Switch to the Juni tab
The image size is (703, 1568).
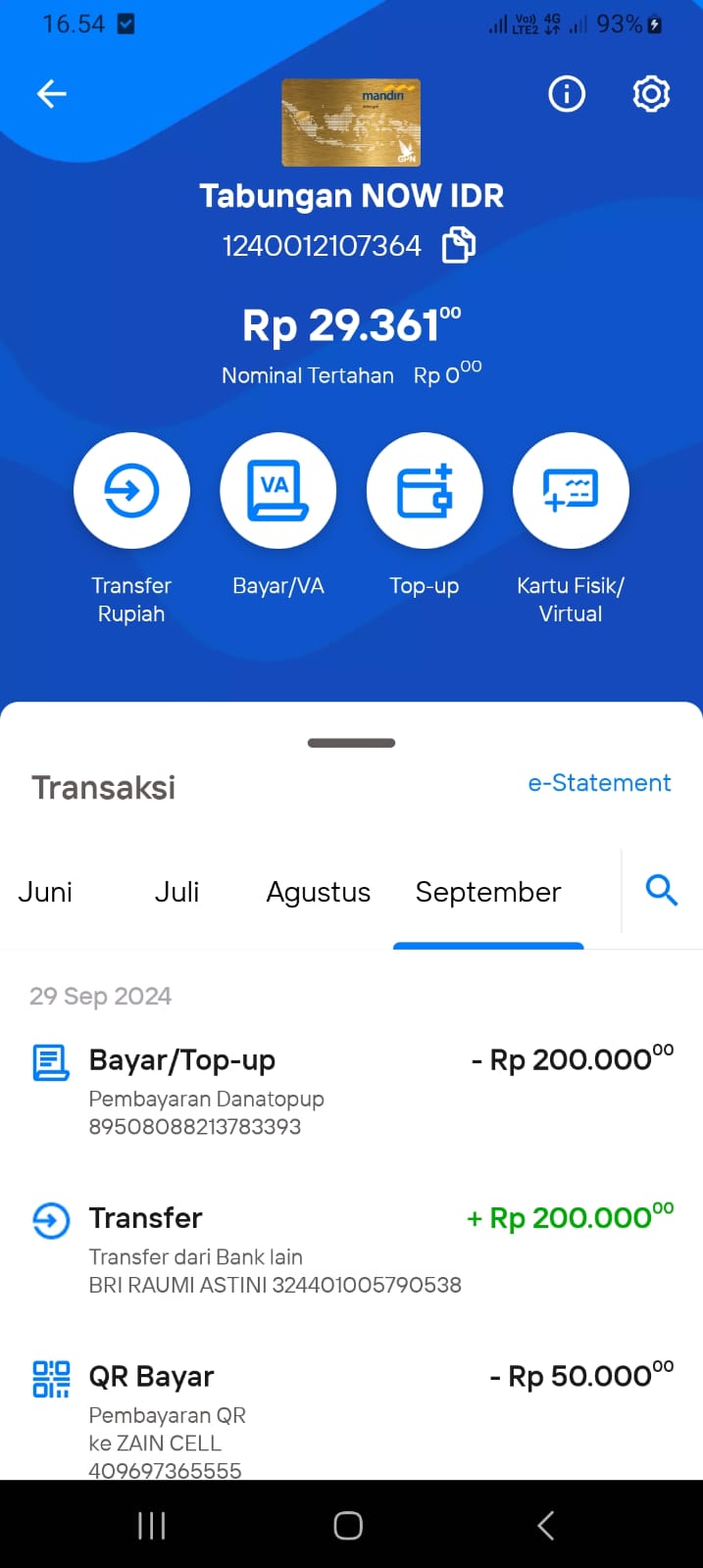45,892
